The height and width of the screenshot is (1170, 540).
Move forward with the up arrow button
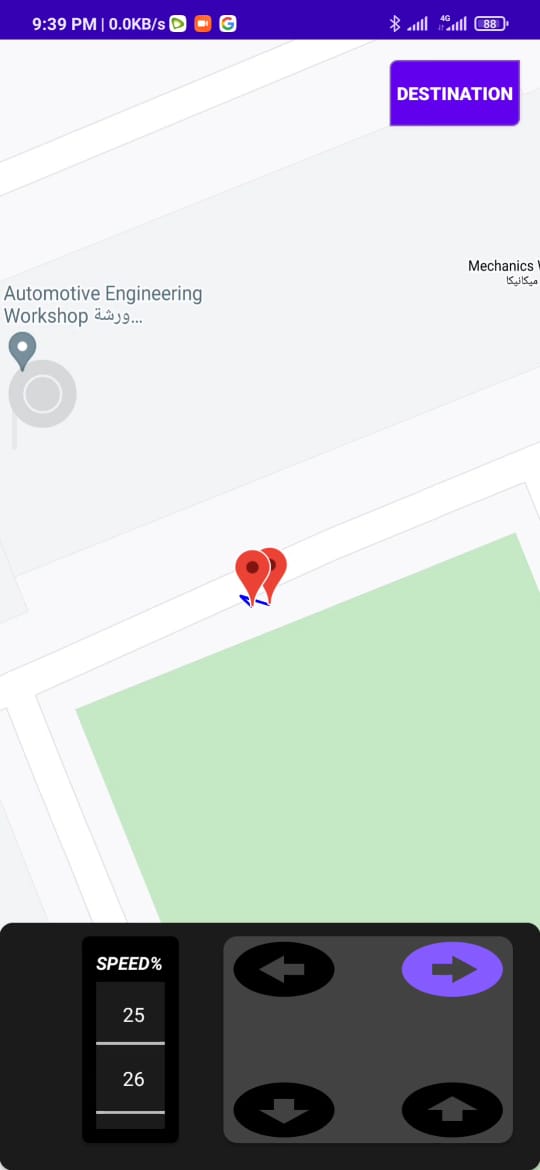pyautogui.click(x=452, y=1110)
